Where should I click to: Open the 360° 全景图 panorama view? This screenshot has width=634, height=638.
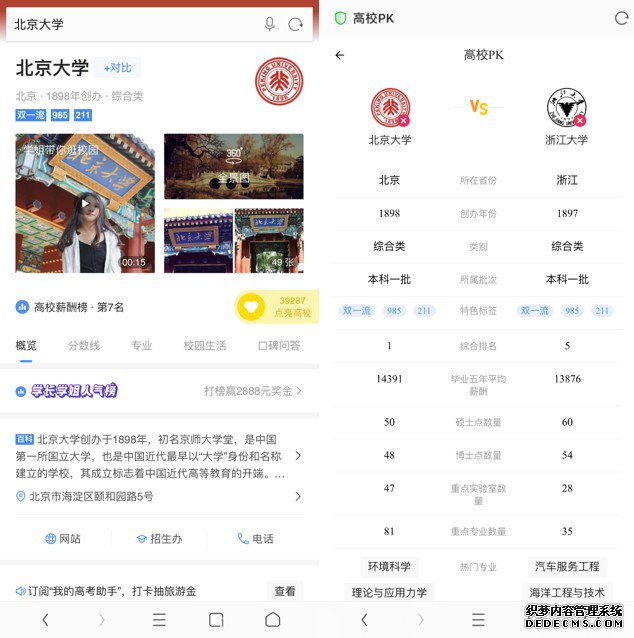[233, 166]
